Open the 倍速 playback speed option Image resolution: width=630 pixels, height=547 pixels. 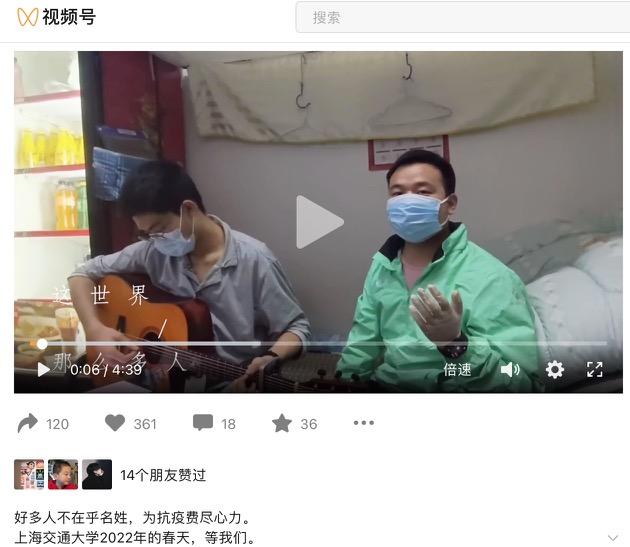tap(457, 370)
